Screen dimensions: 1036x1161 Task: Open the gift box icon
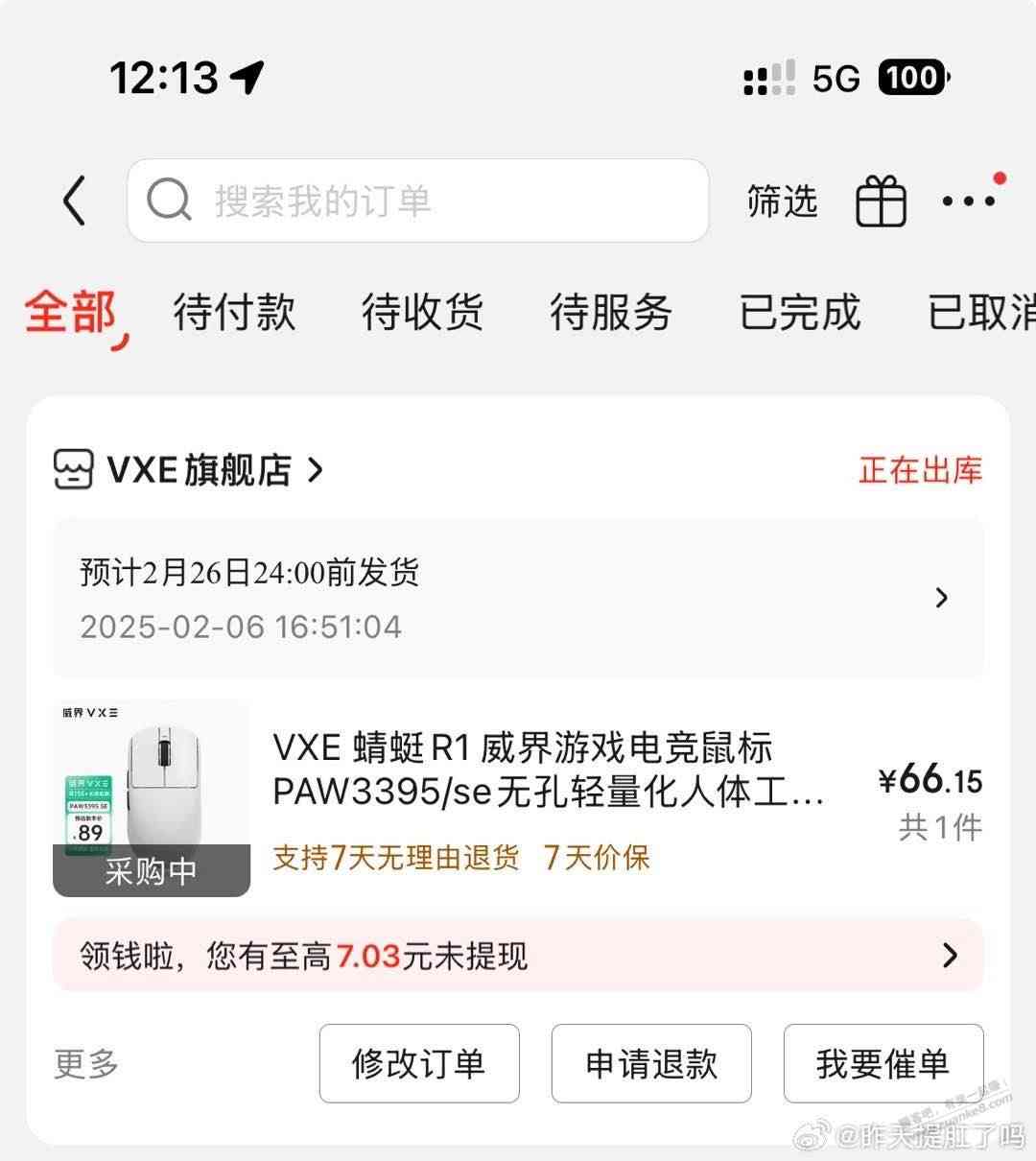881,201
